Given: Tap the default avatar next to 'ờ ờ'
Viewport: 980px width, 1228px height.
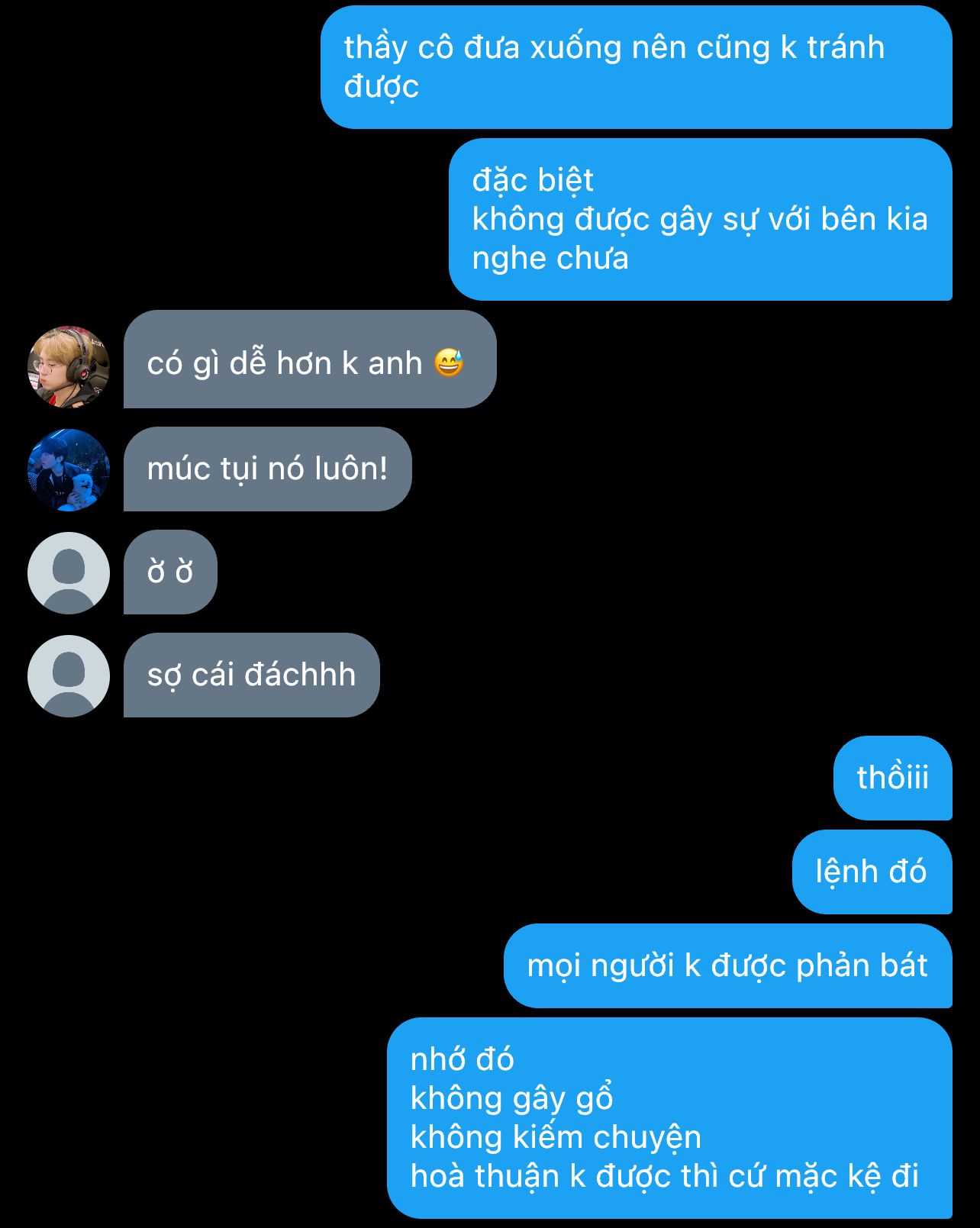Looking at the screenshot, I should 69,573.
